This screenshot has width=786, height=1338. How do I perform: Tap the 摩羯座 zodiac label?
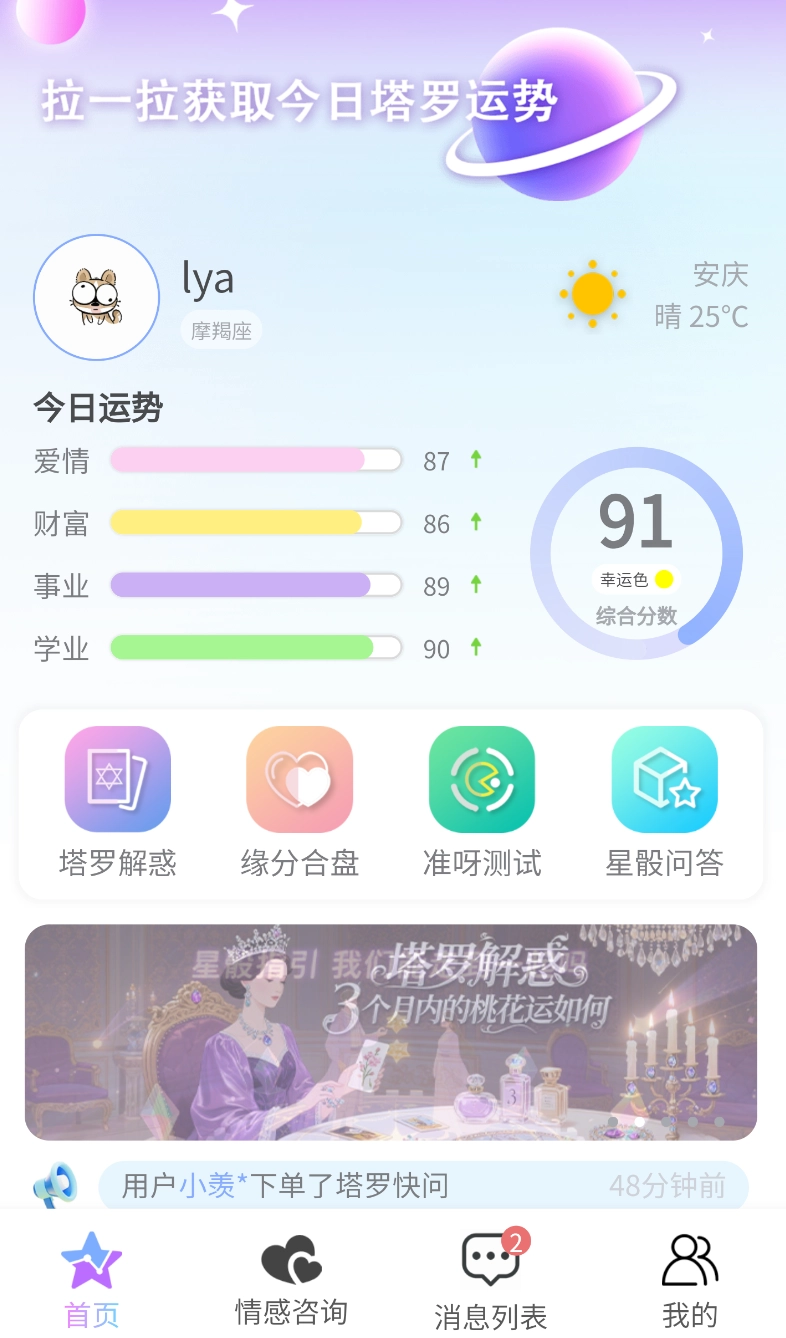(219, 329)
